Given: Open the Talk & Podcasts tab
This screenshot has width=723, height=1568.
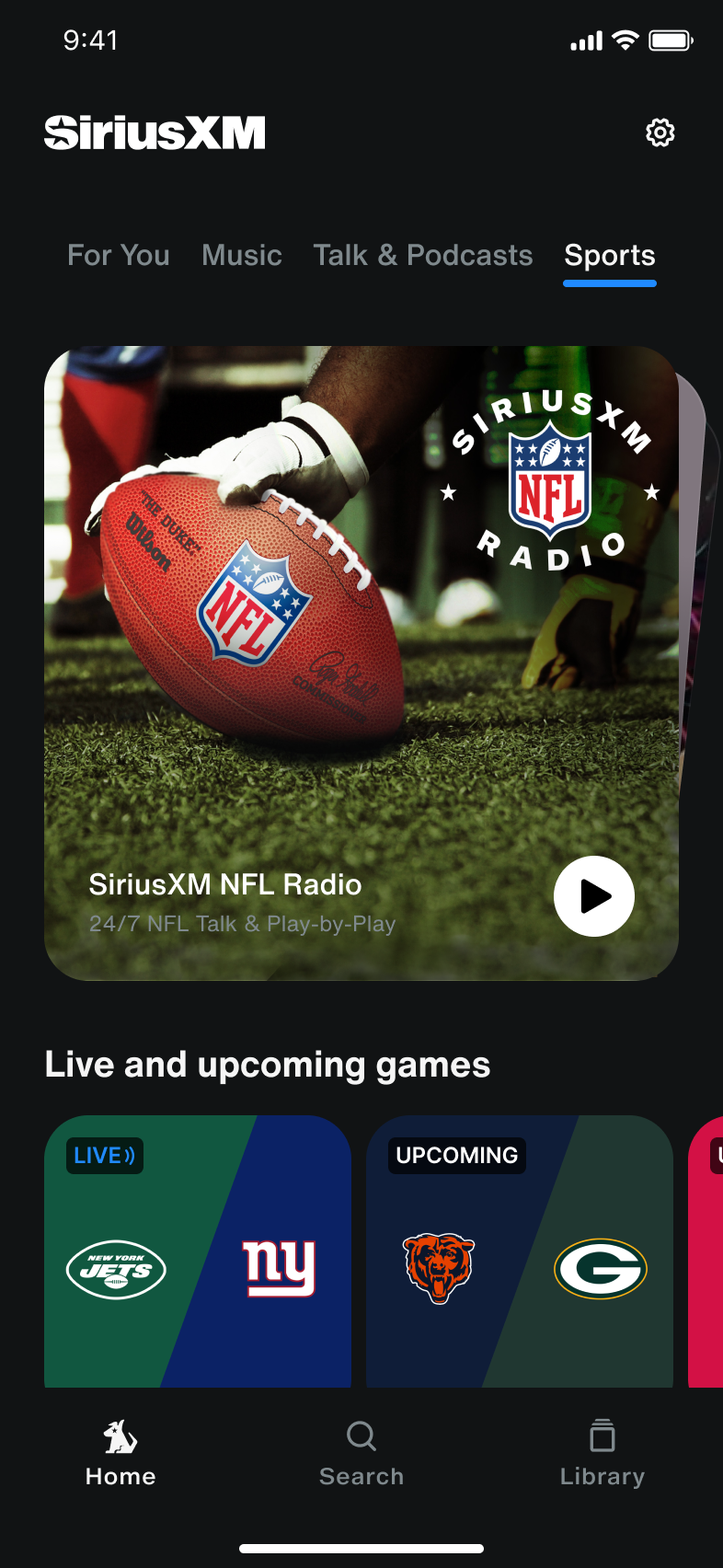Looking at the screenshot, I should (x=422, y=255).
